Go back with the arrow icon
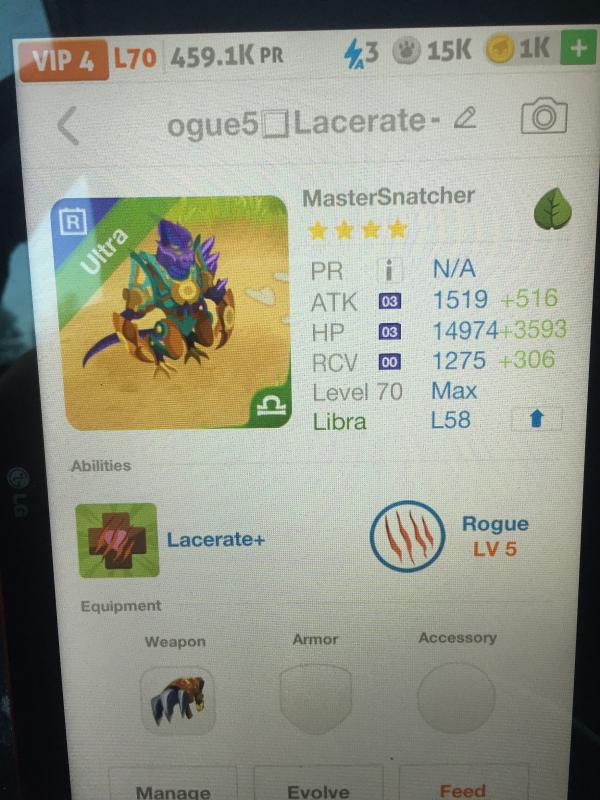 pos(67,124)
